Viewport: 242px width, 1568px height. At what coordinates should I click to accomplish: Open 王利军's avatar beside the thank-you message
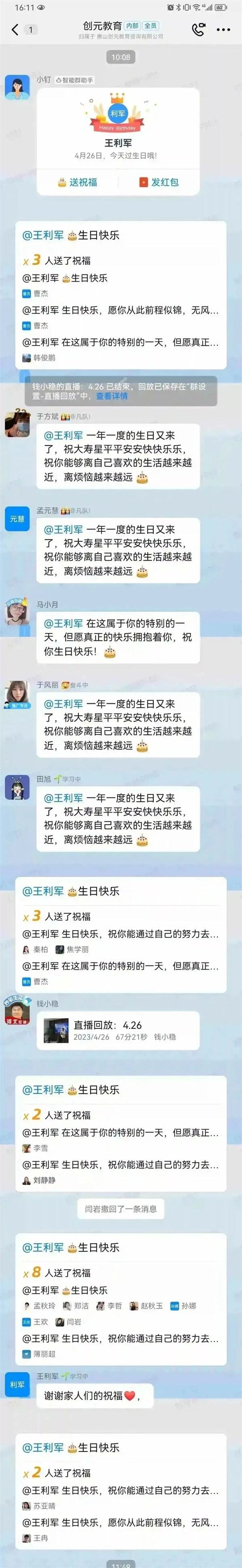(17, 1385)
